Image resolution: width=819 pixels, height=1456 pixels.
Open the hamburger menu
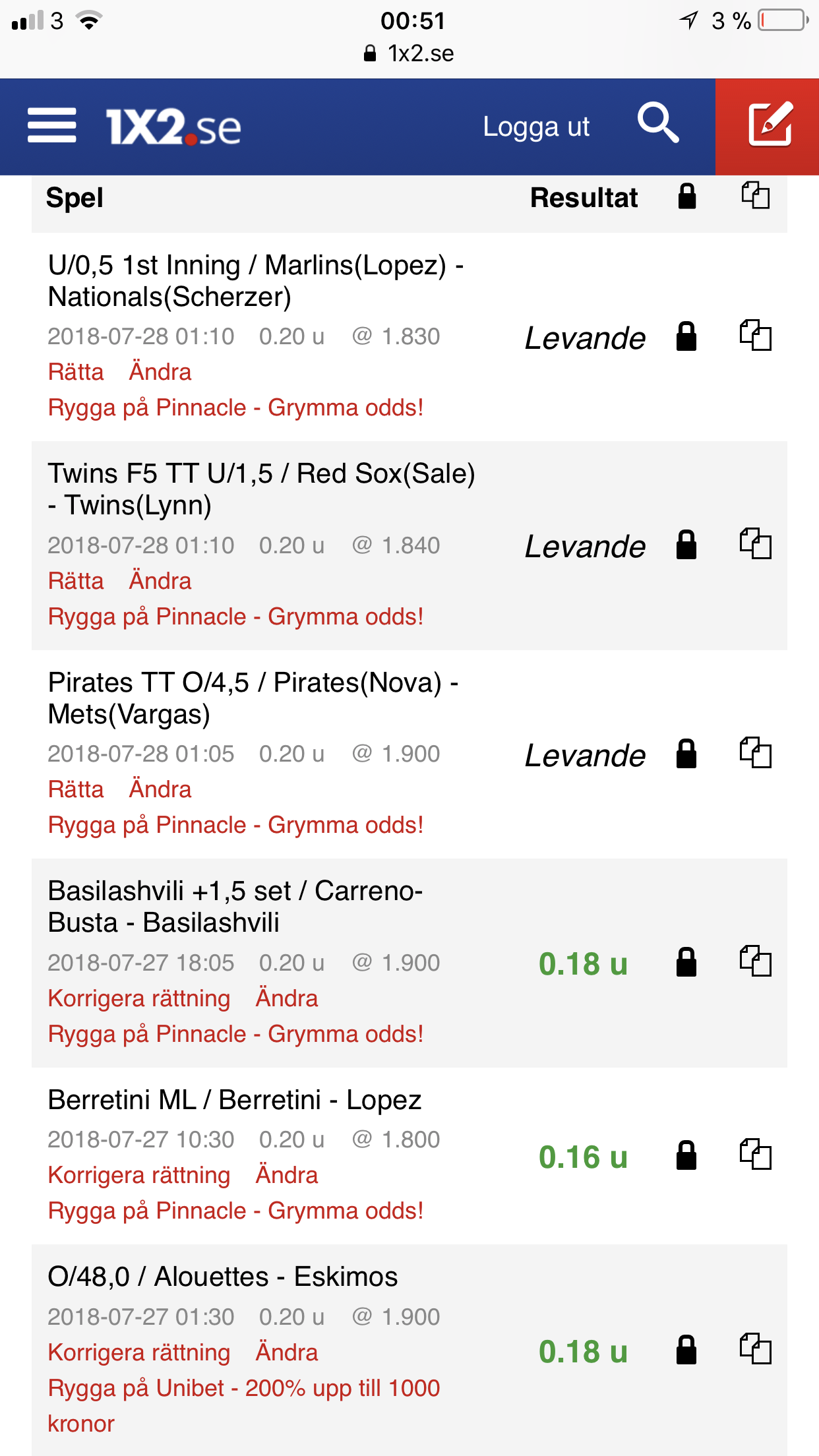tap(52, 125)
